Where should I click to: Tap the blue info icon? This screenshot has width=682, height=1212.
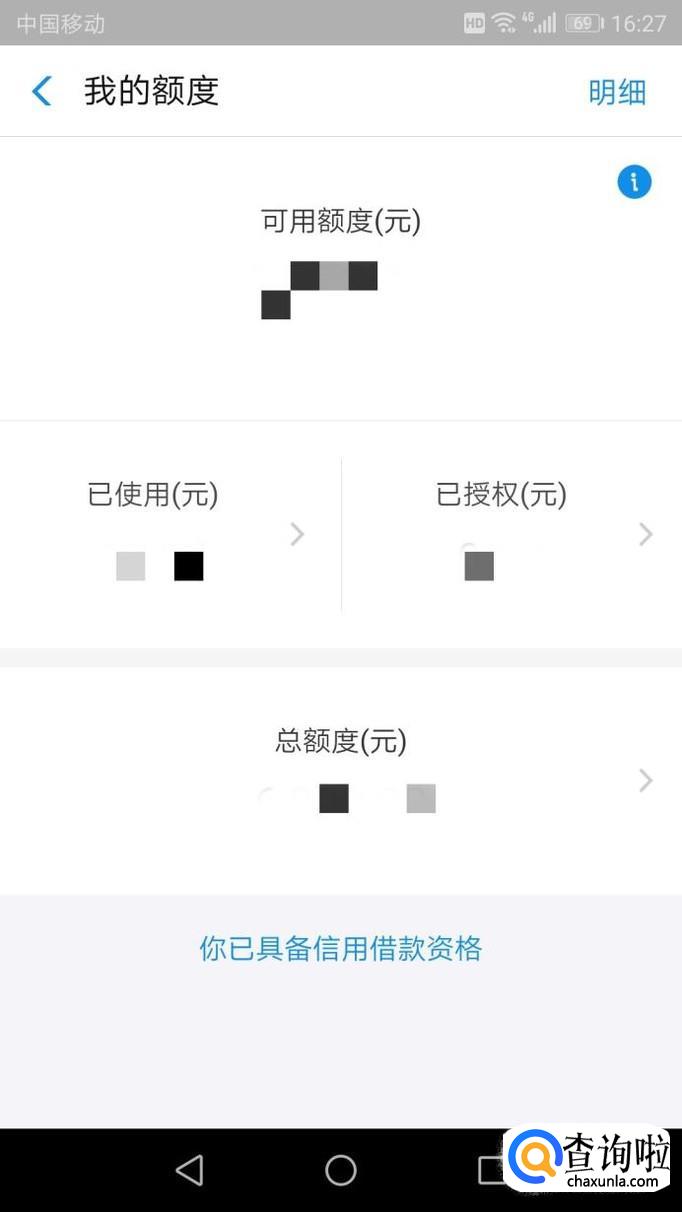634,182
